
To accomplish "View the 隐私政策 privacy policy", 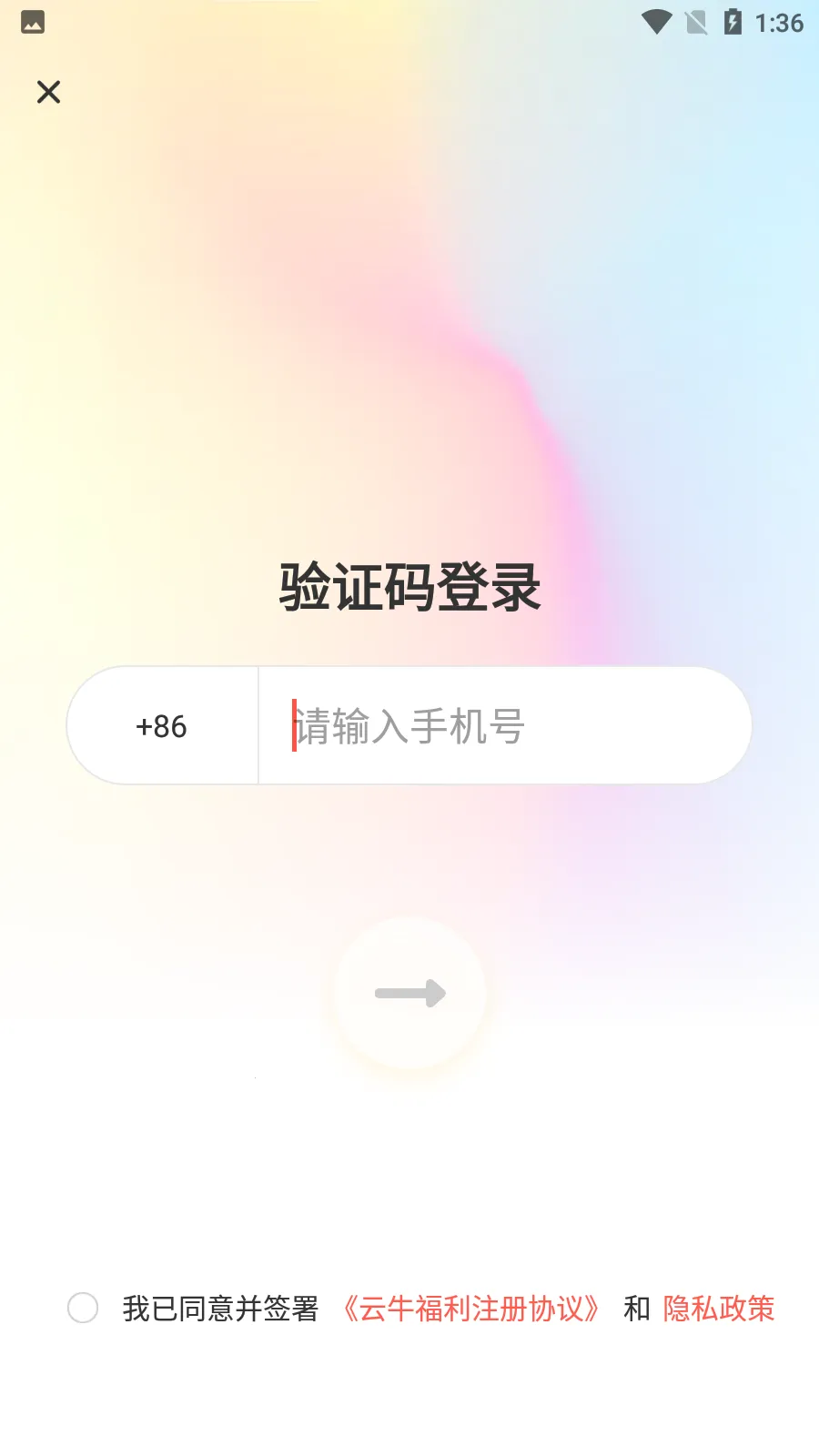I will coord(718,1309).
